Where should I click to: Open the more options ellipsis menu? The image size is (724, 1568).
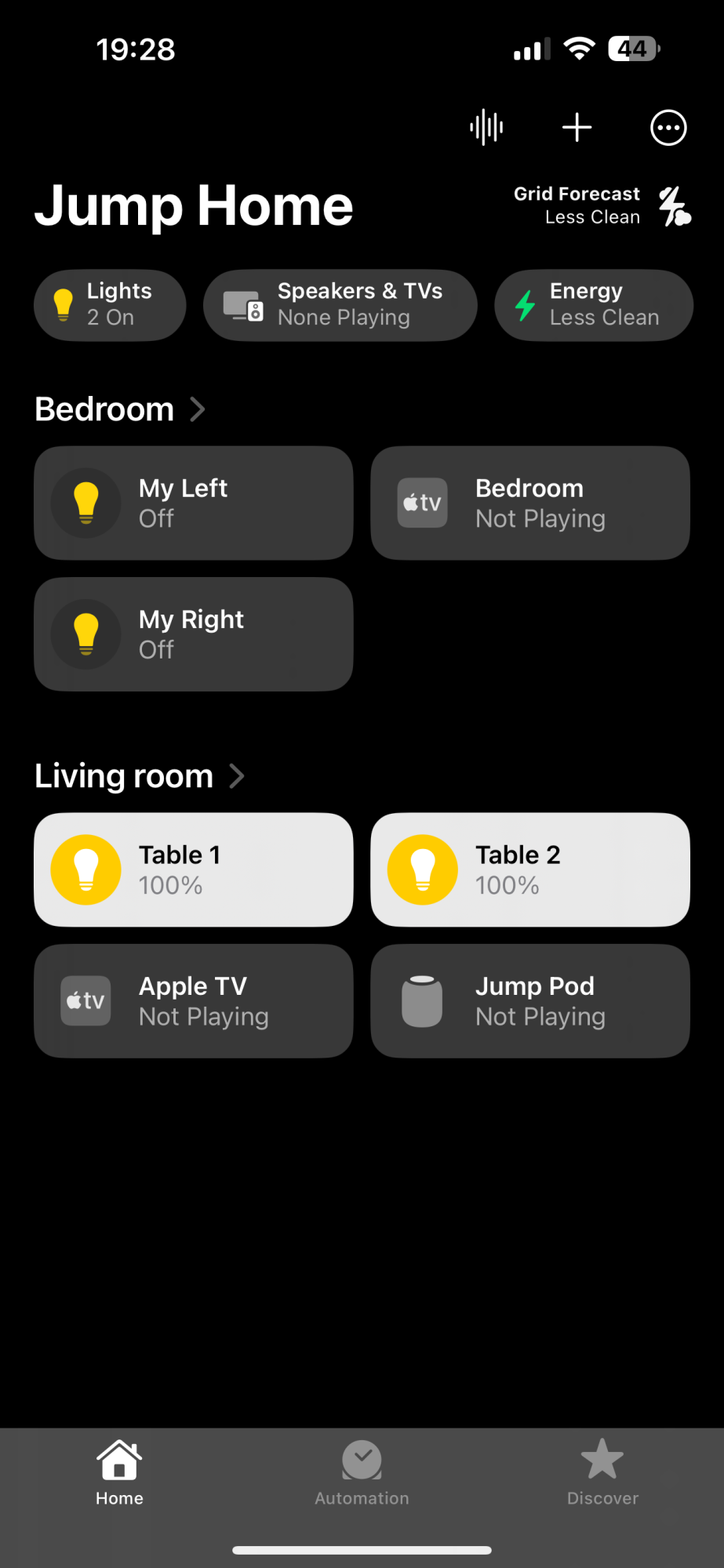[668, 128]
